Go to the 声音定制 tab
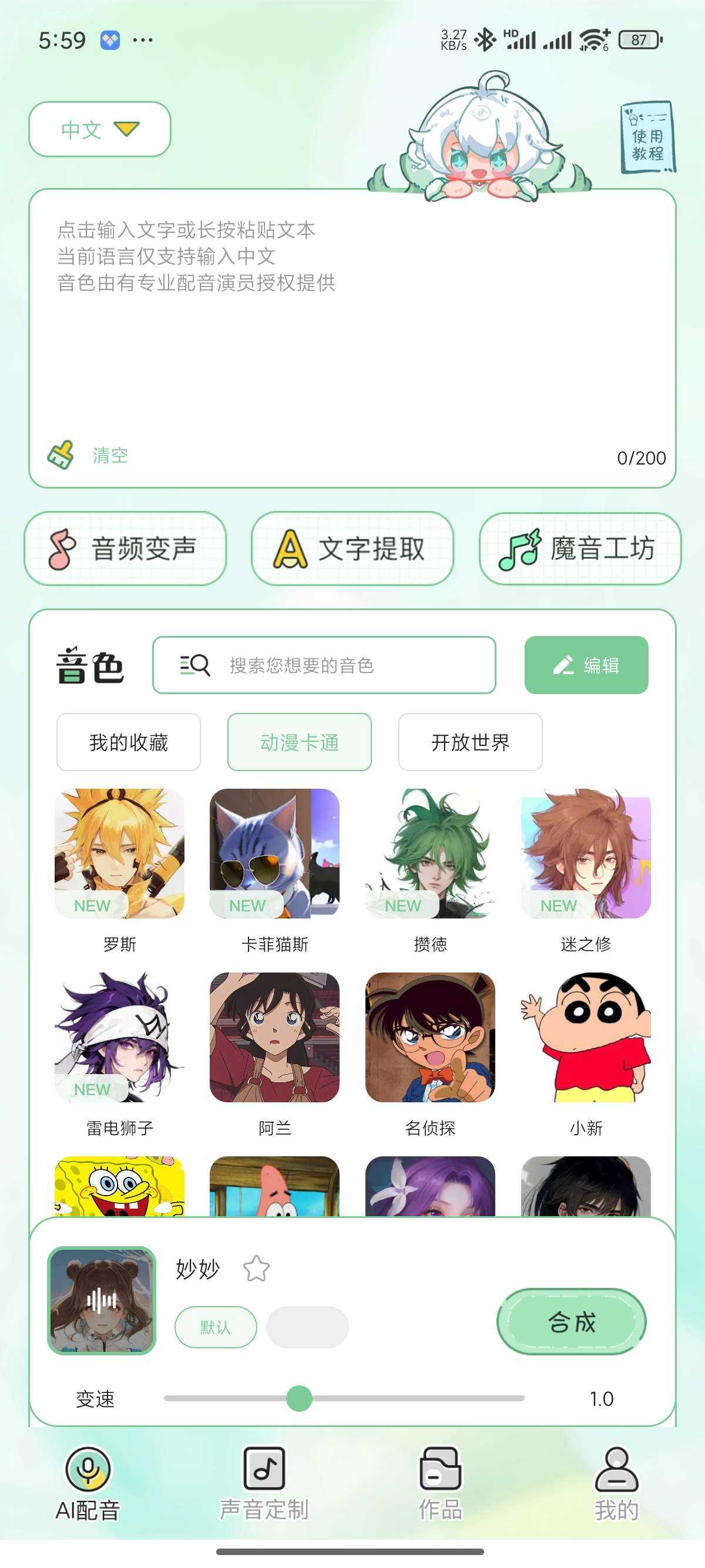 coord(264,1484)
